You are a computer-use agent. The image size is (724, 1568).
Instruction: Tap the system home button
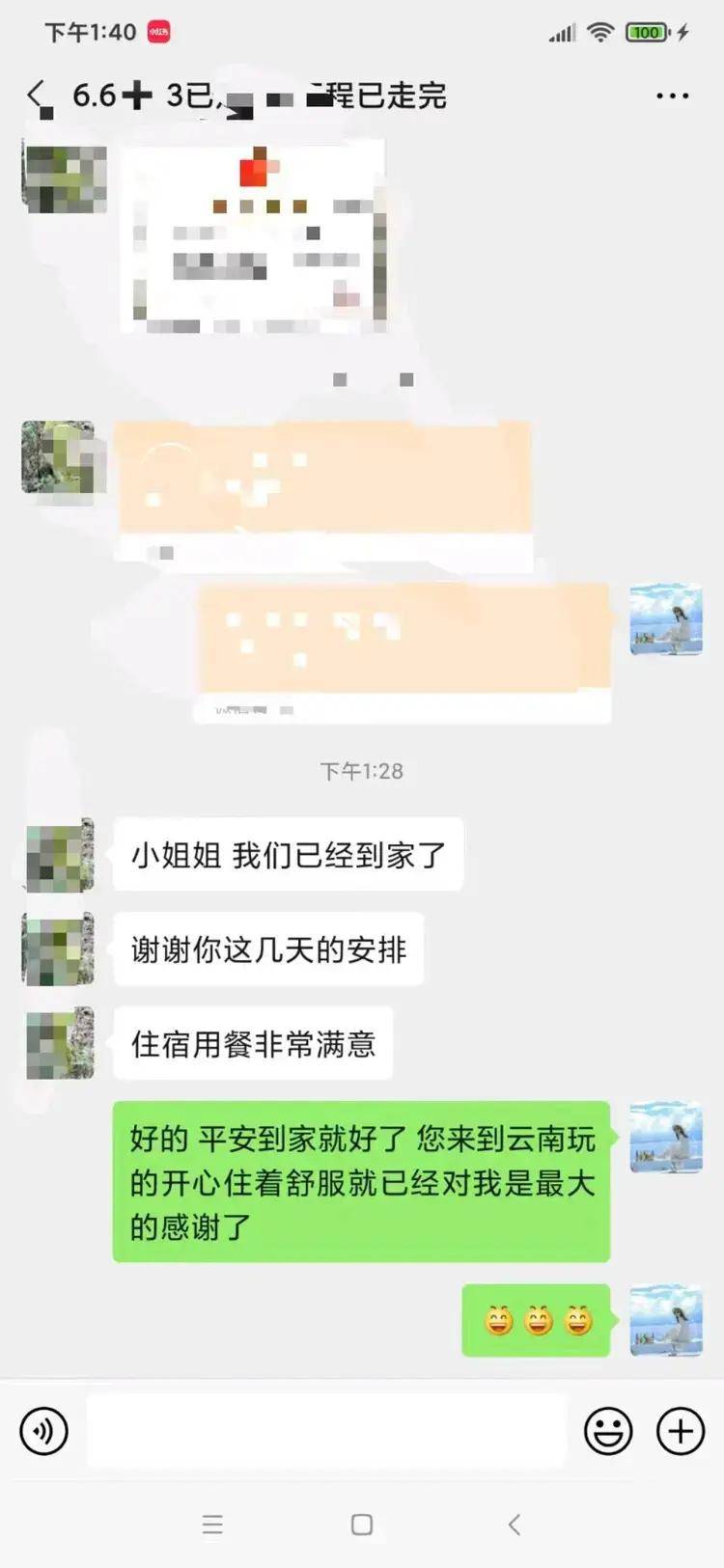pos(362,1525)
